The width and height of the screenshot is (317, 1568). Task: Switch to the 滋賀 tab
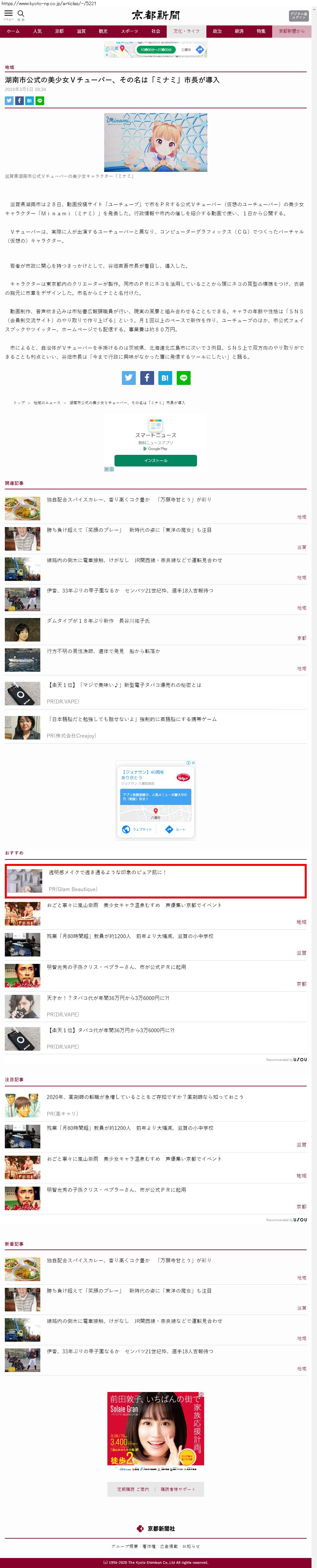tap(81, 31)
